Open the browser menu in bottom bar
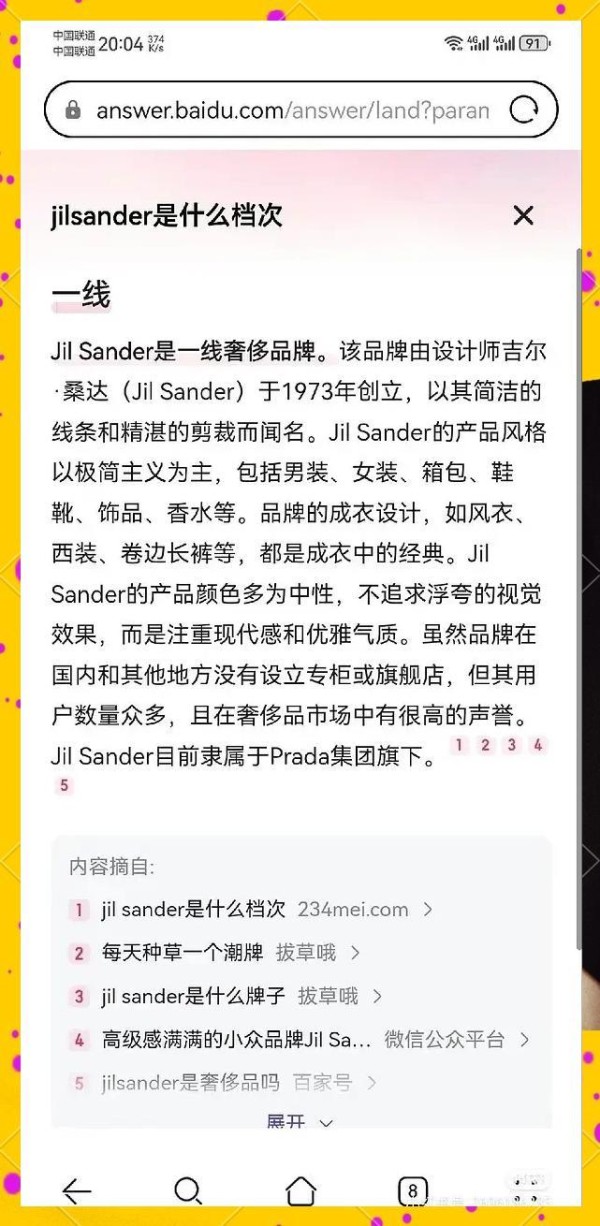This screenshot has width=600, height=1226. [525, 1190]
